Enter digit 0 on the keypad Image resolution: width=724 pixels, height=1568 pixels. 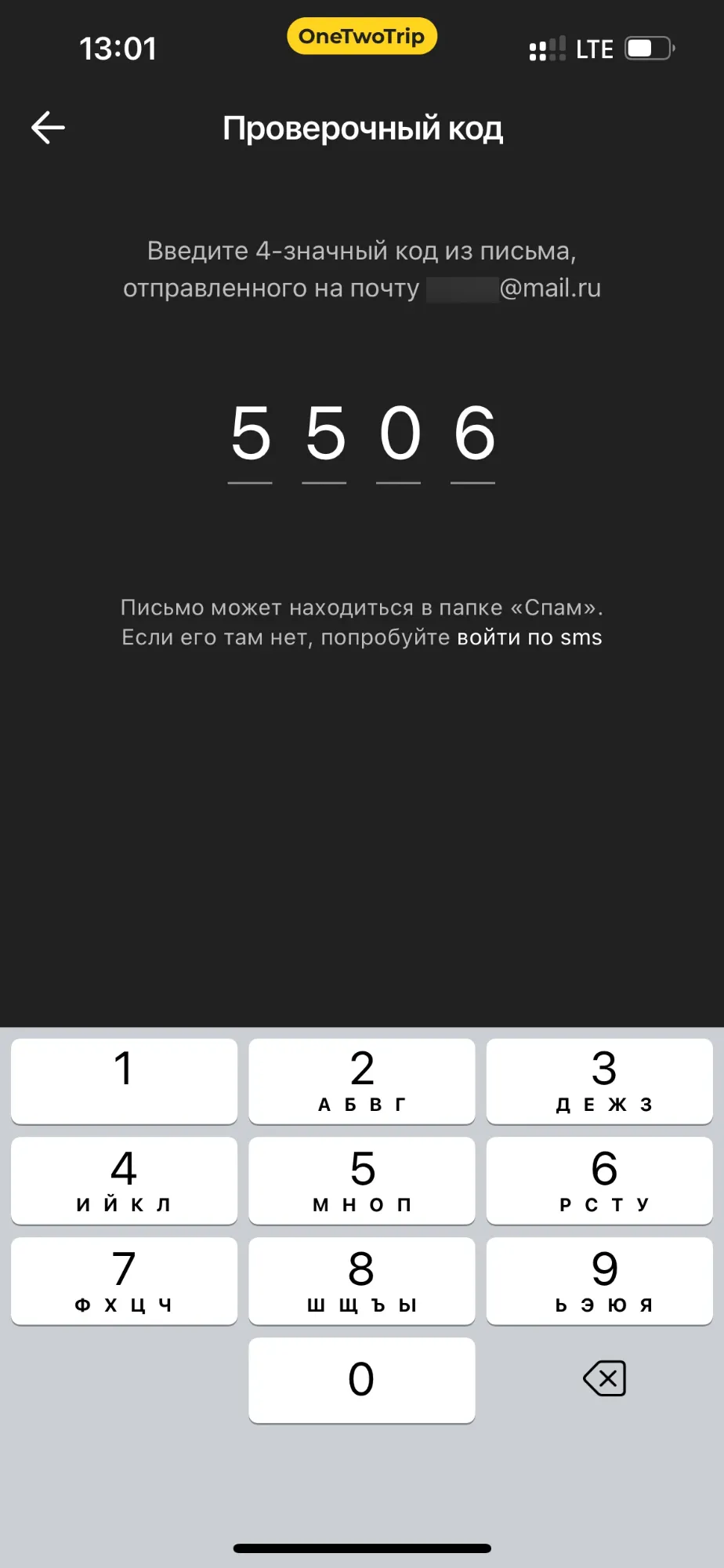click(361, 1380)
